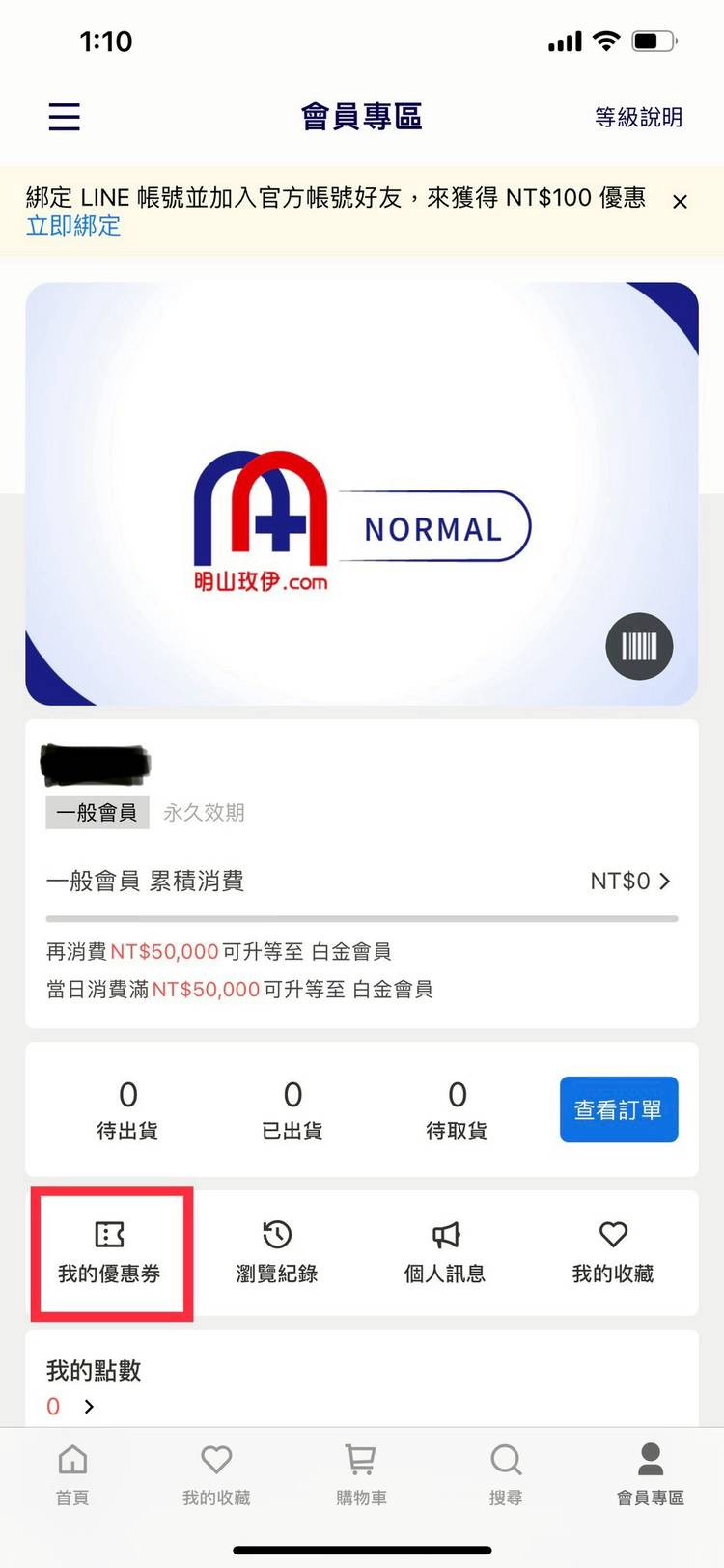This screenshot has width=724, height=1568.
Task: Open accumulated spending NT$0 details
Action: click(362, 881)
